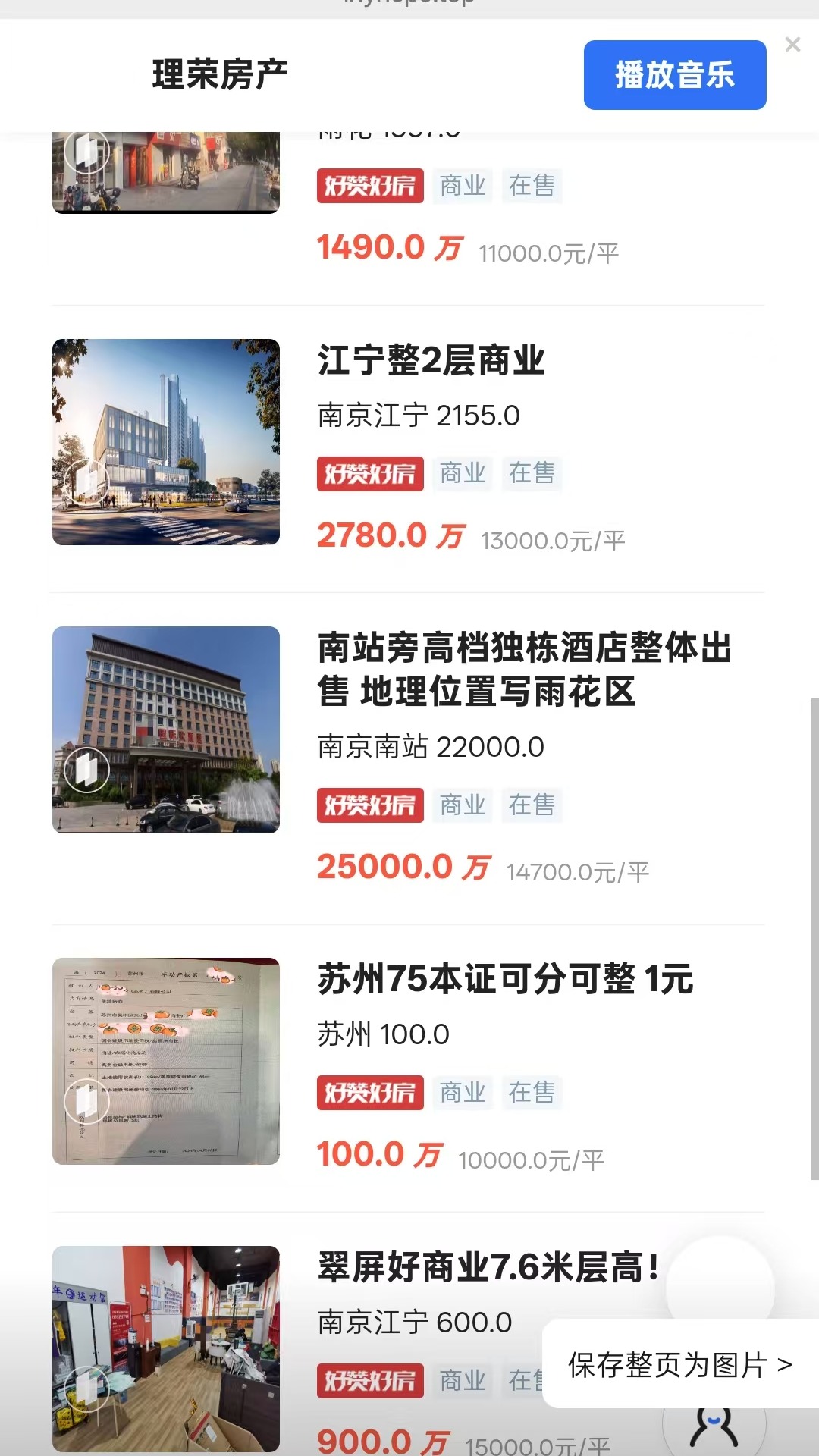Click 好赞好房 badge on 江宁整2层商业 listing
Viewport: 819px width, 1456px height.
tap(370, 472)
